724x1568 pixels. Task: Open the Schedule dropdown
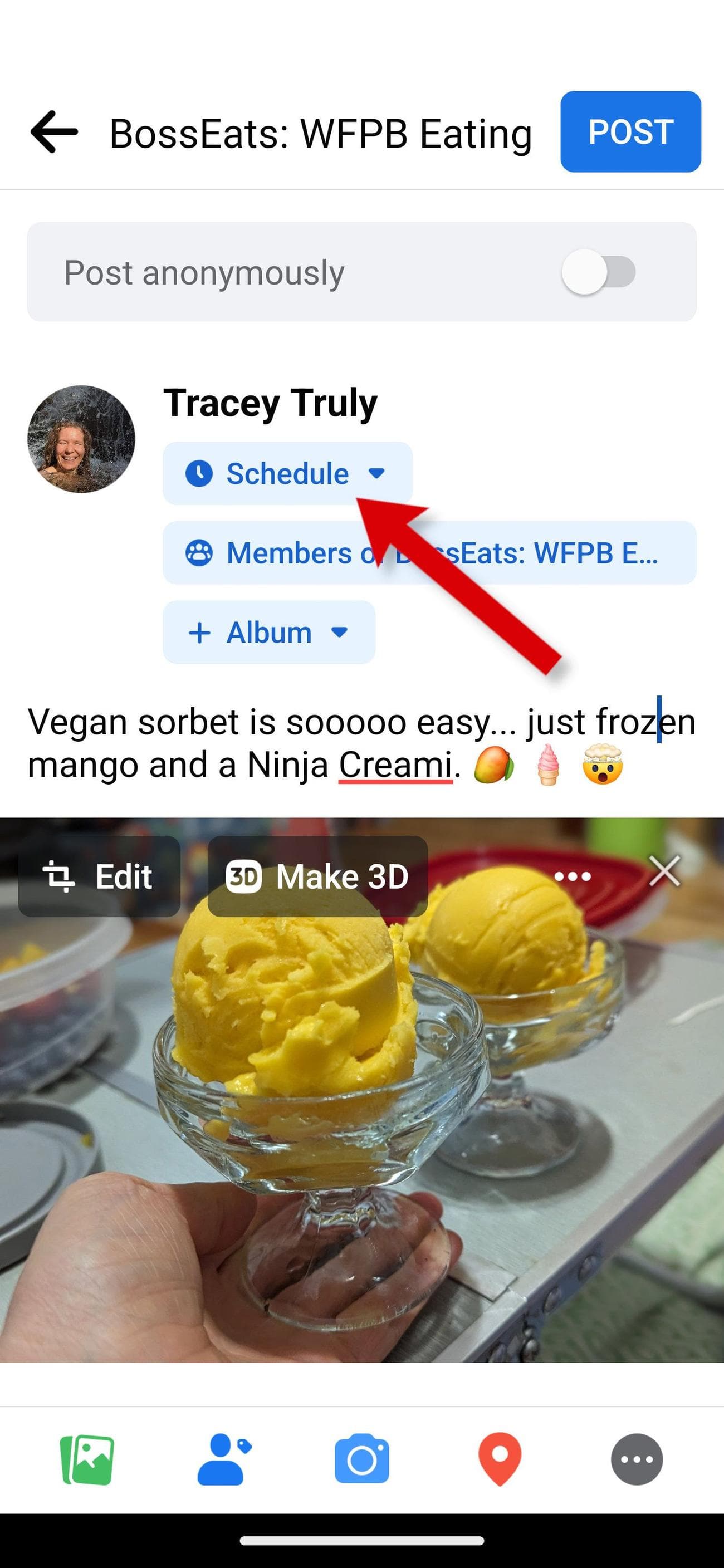(287, 473)
